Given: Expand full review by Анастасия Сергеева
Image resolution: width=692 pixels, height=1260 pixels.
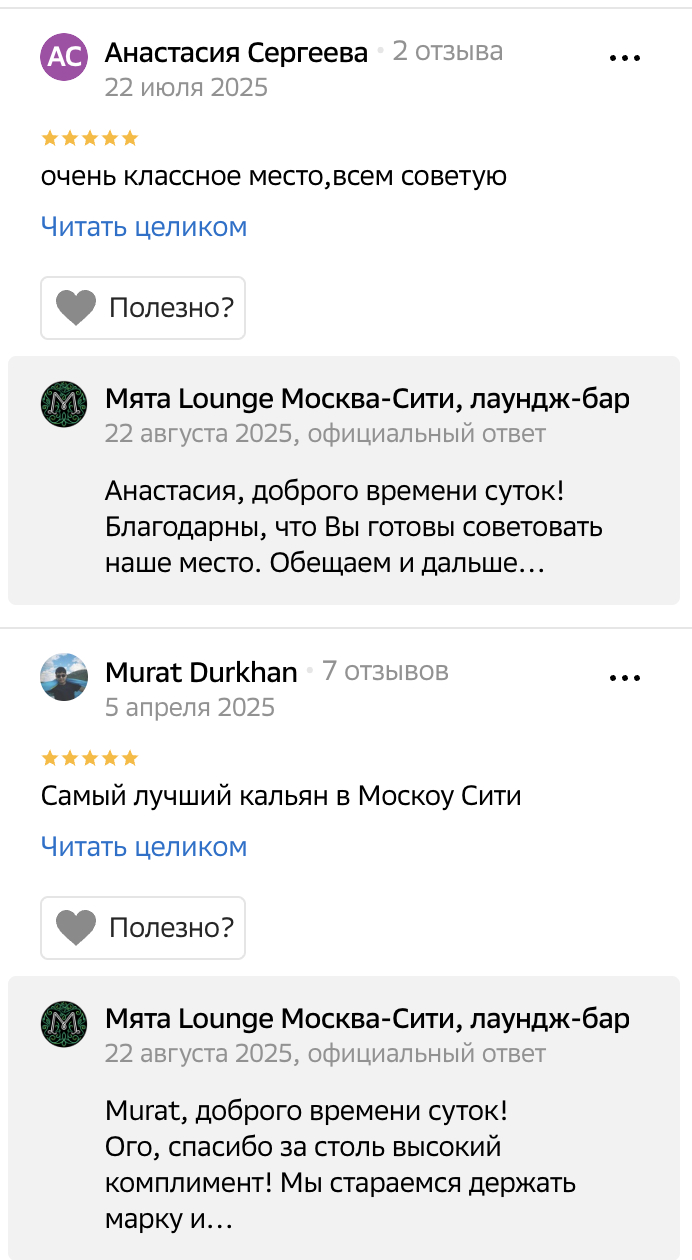Looking at the screenshot, I should click(x=144, y=227).
